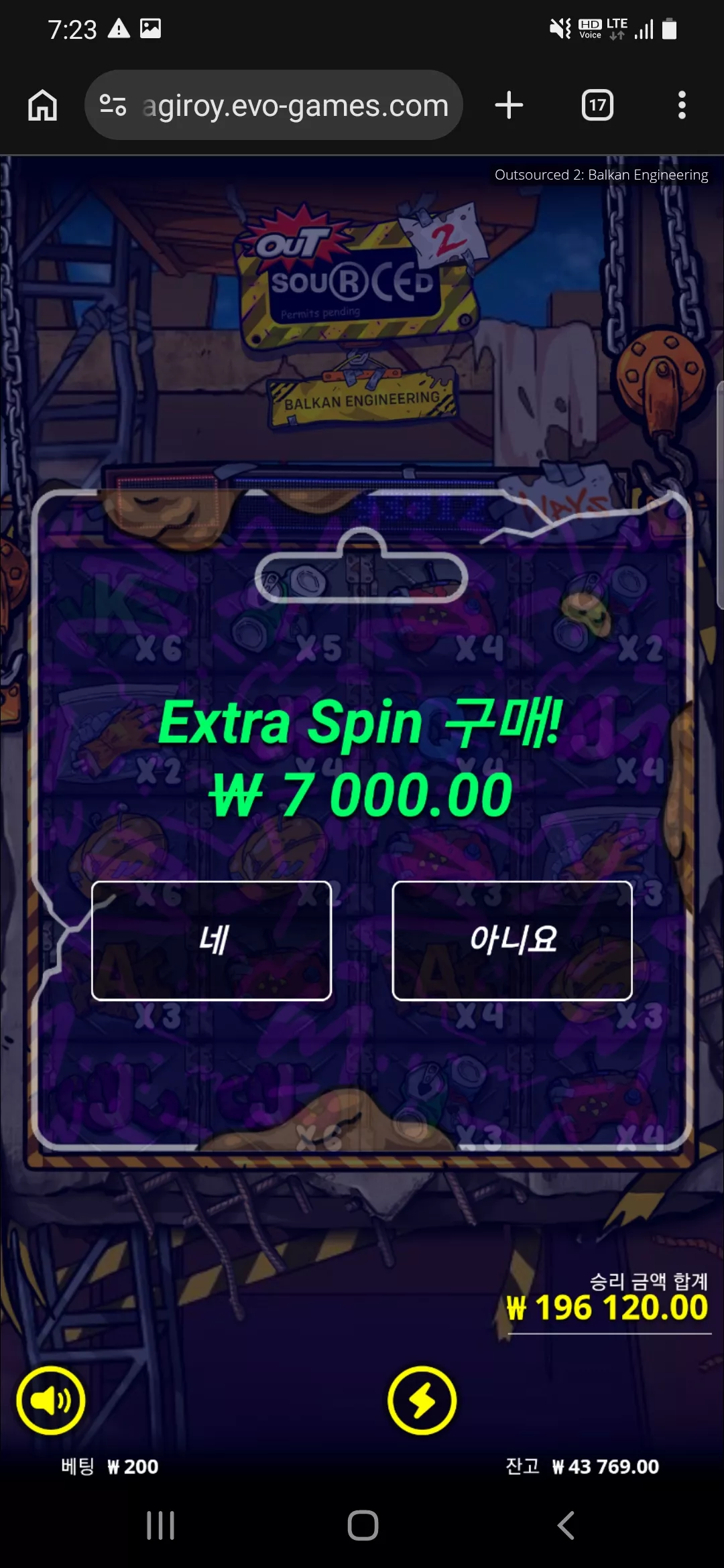The width and height of the screenshot is (724, 1568).
Task: View site info icon in address bar
Action: click(x=113, y=105)
